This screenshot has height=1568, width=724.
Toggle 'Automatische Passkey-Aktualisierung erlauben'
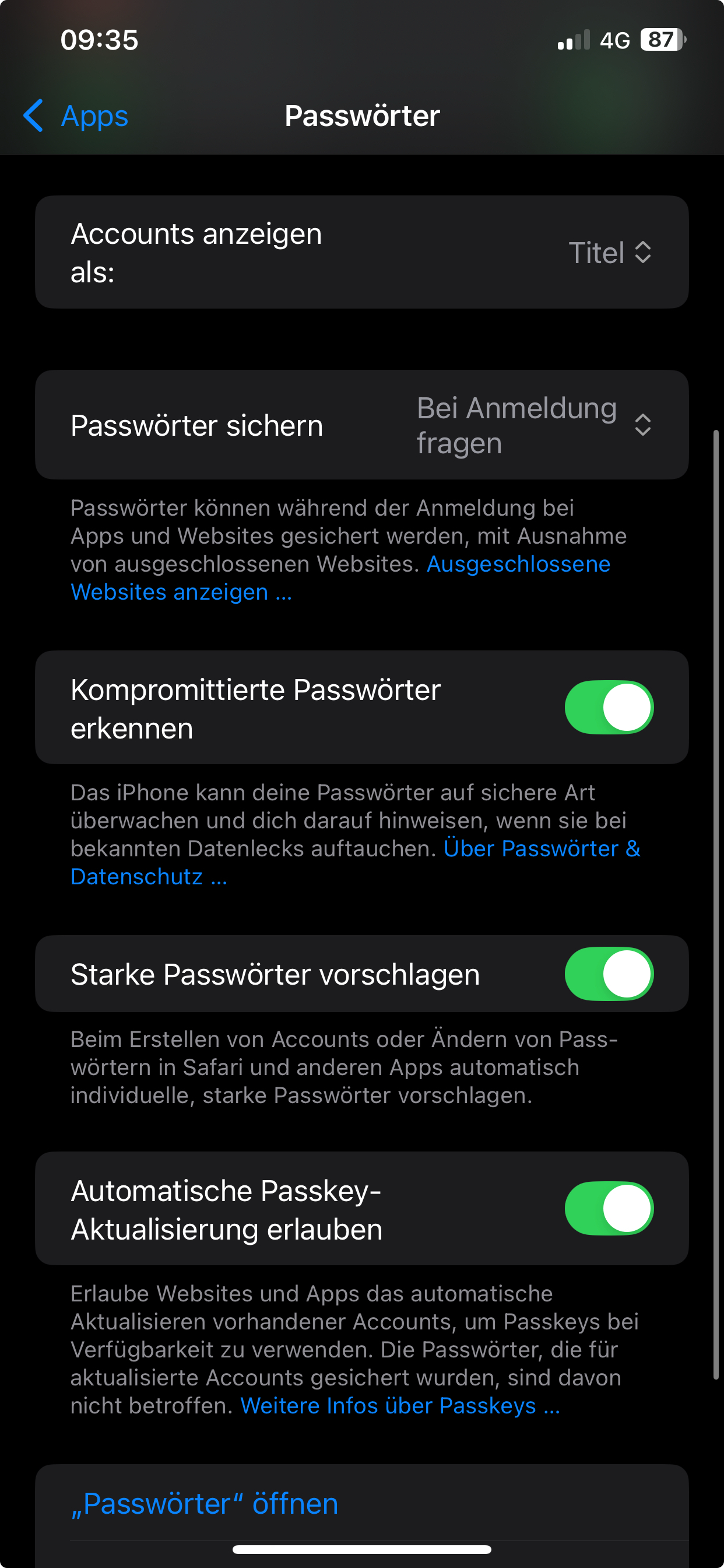[x=609, y=1209]
